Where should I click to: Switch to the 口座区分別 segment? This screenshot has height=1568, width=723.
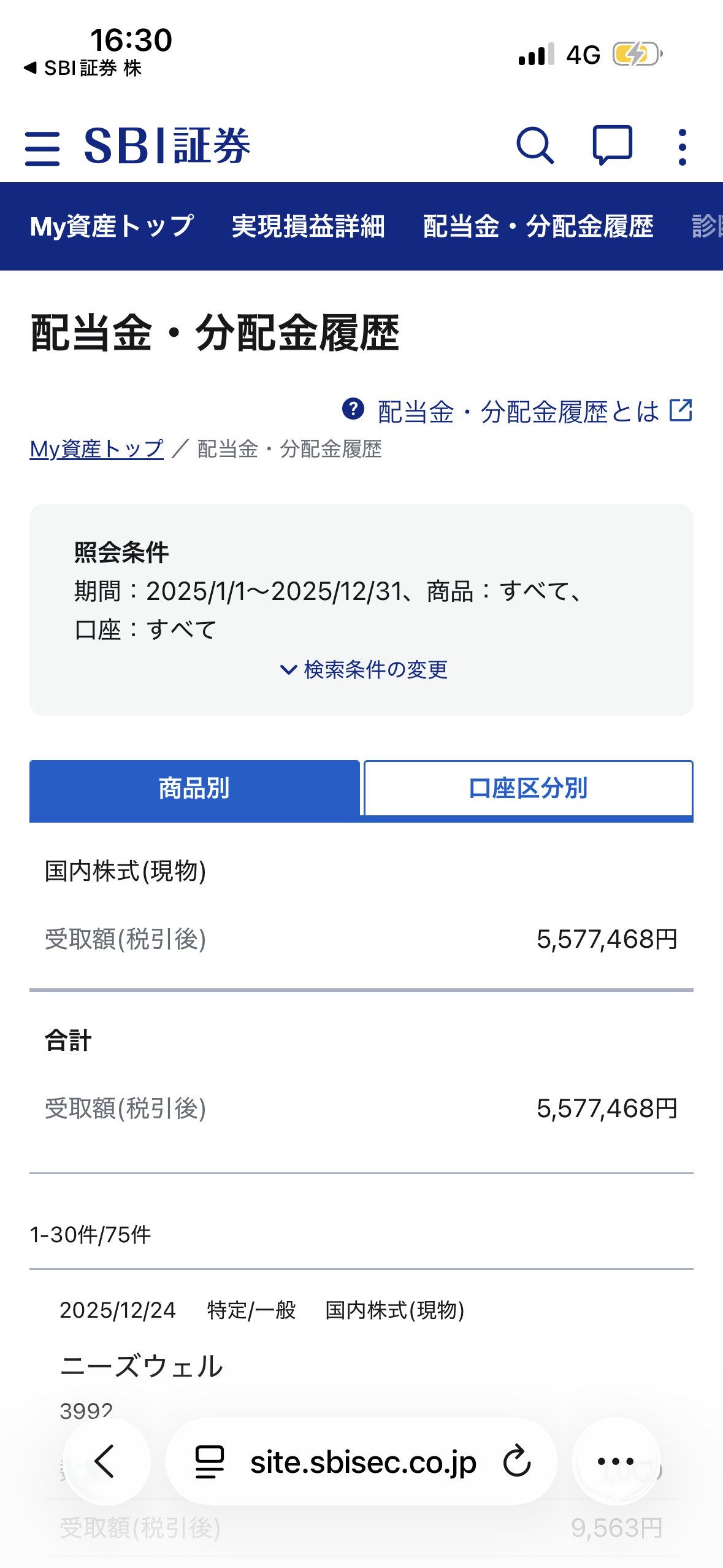coord(528,788)
